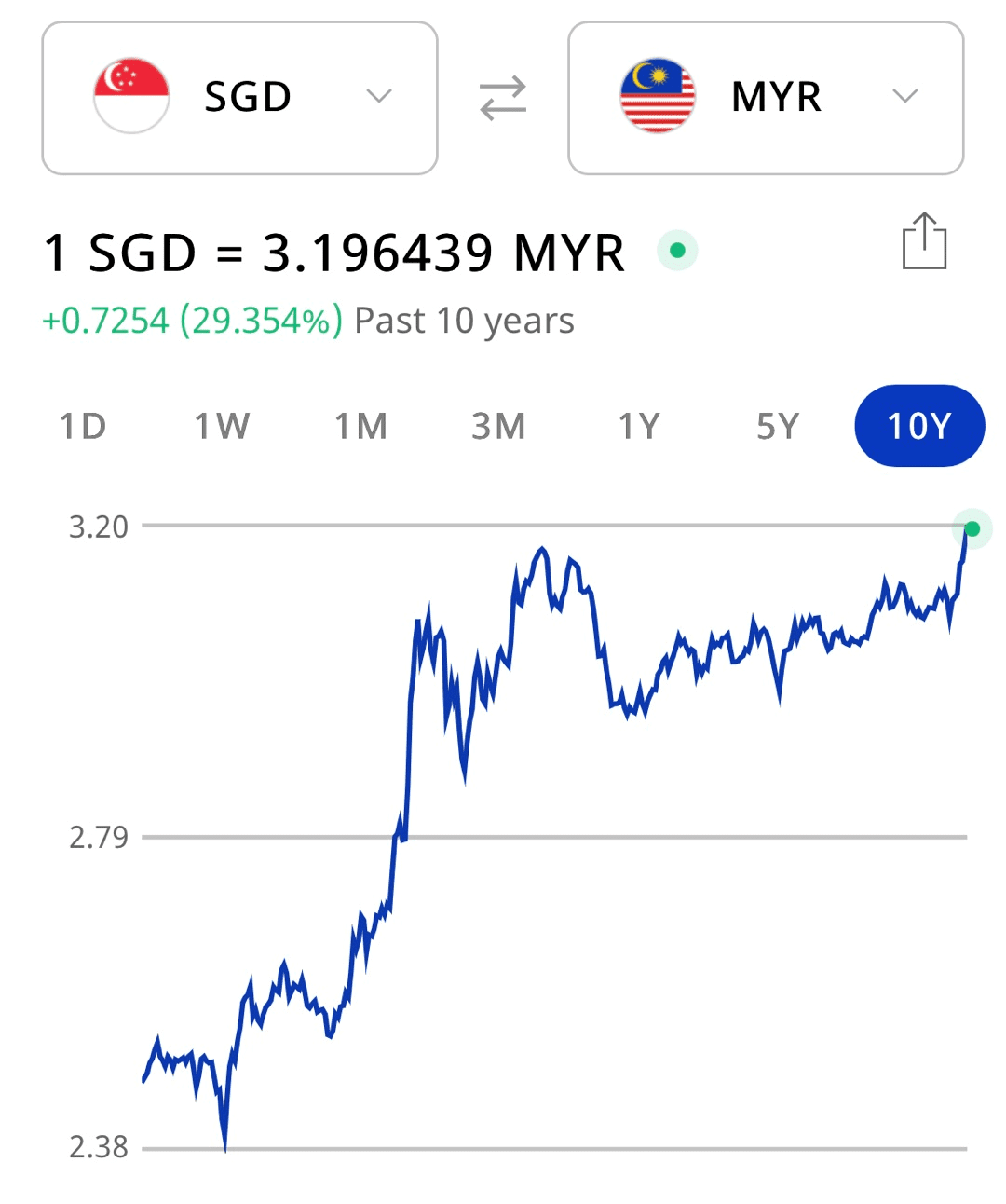Switch to the 1M tab

[361, 425]
